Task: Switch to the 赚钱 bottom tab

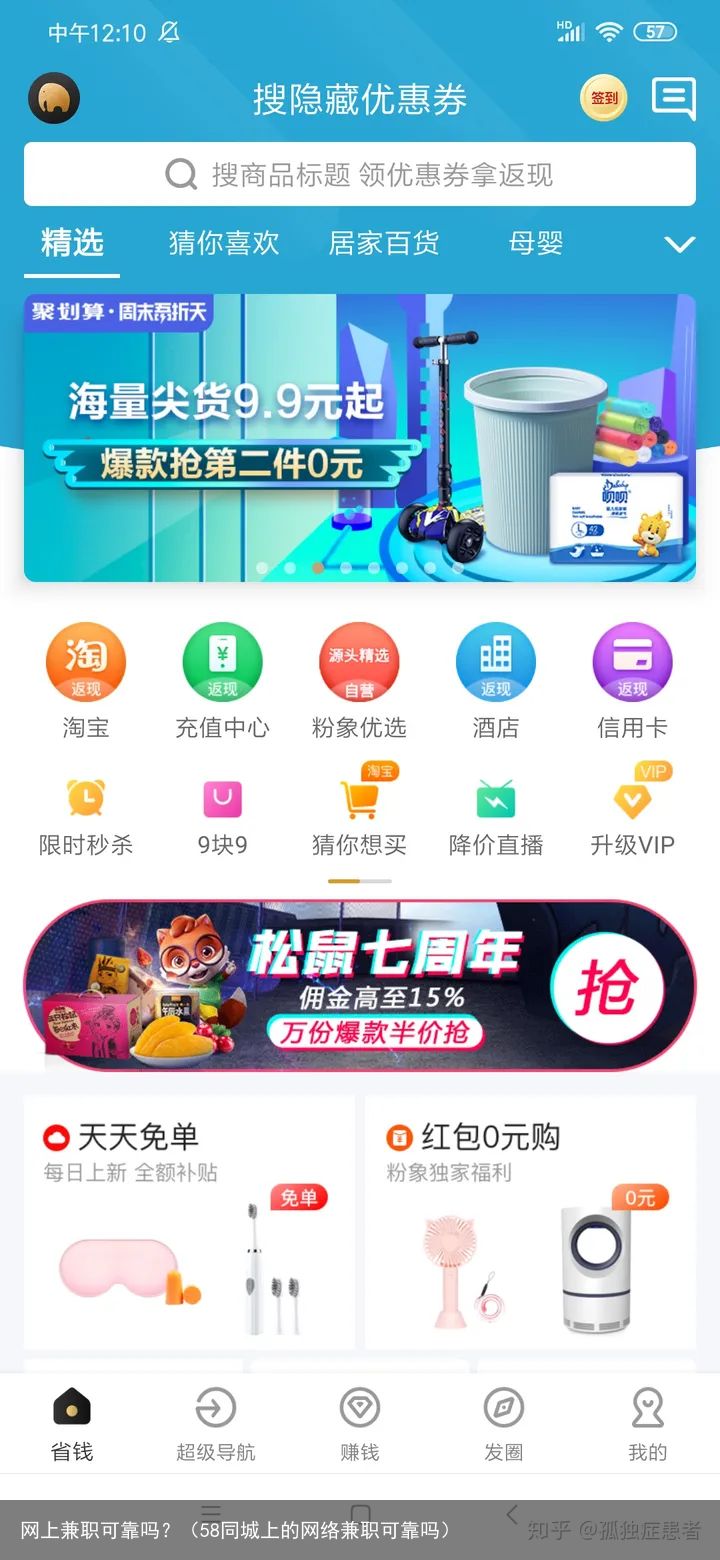Action: [x=360, y=1424]
